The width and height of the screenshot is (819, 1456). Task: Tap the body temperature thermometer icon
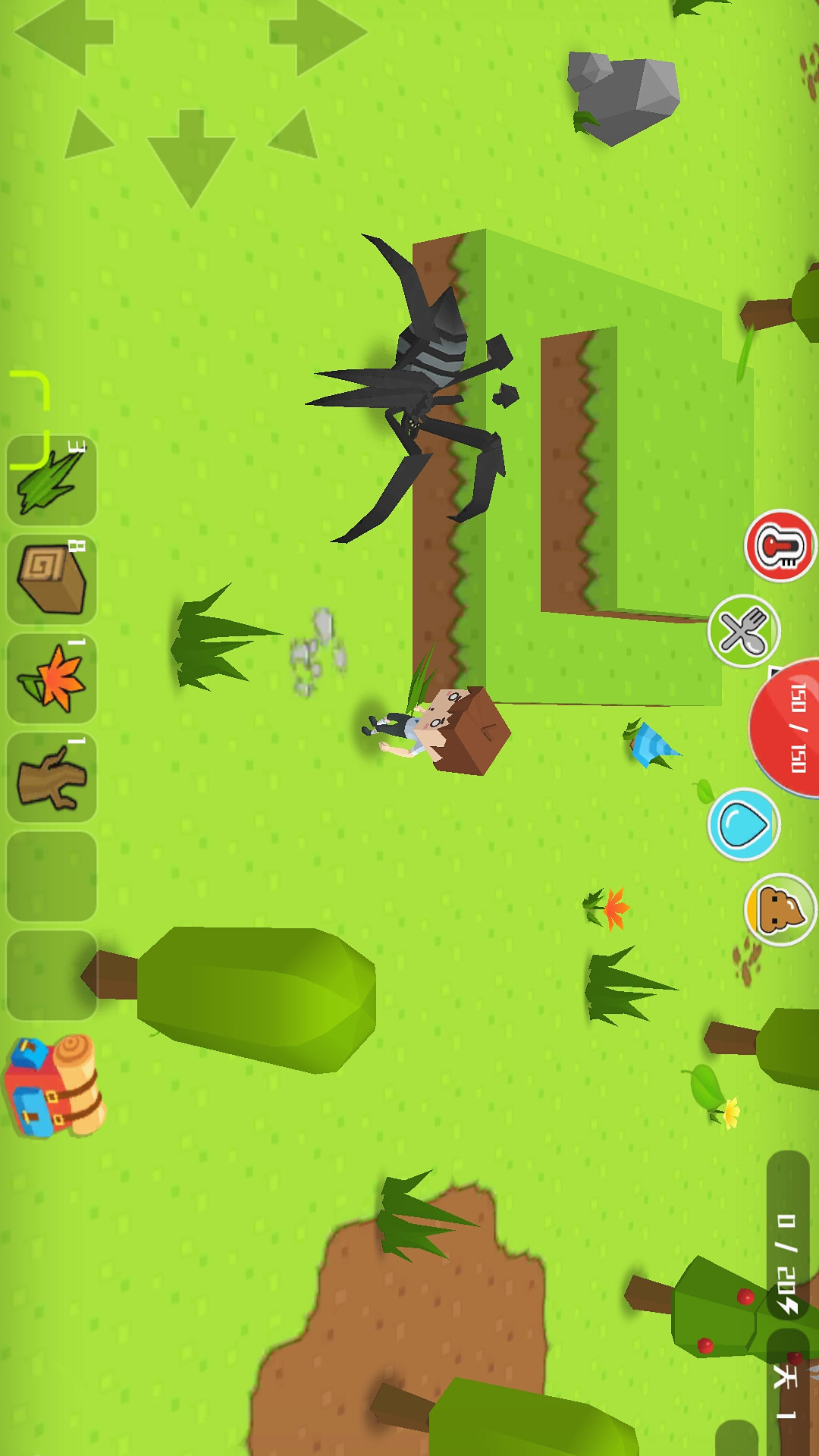(x=780, y=546)
